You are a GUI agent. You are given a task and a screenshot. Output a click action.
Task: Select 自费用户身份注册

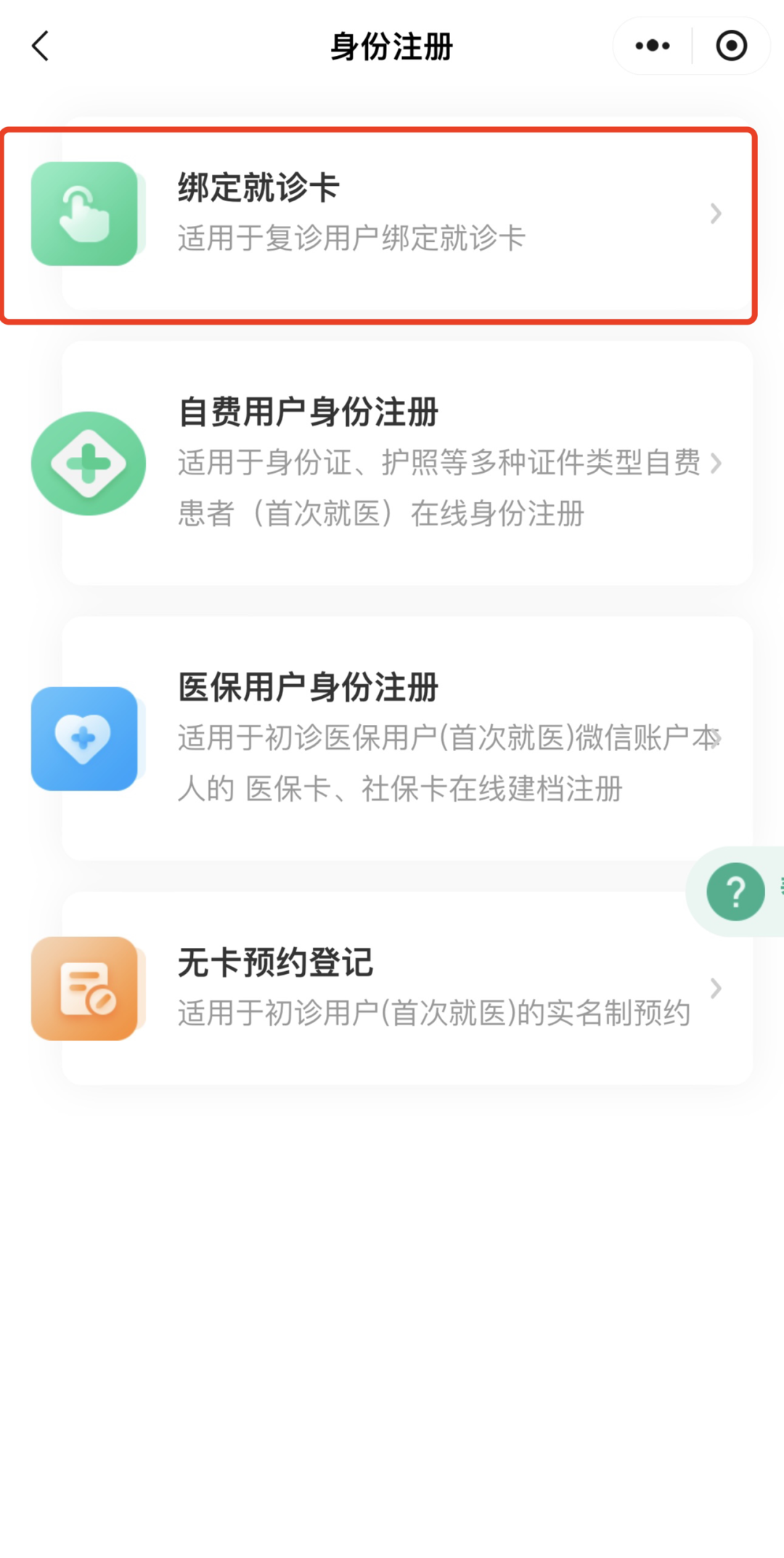pos(392,463)
